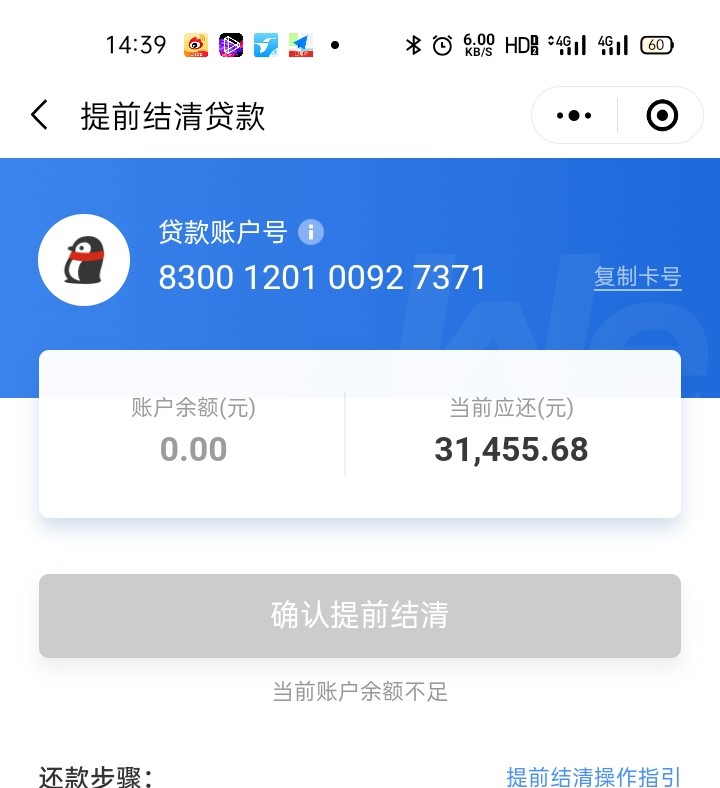Tap the penguin avatar icon

pyautogui.click(x=84, y=260)
